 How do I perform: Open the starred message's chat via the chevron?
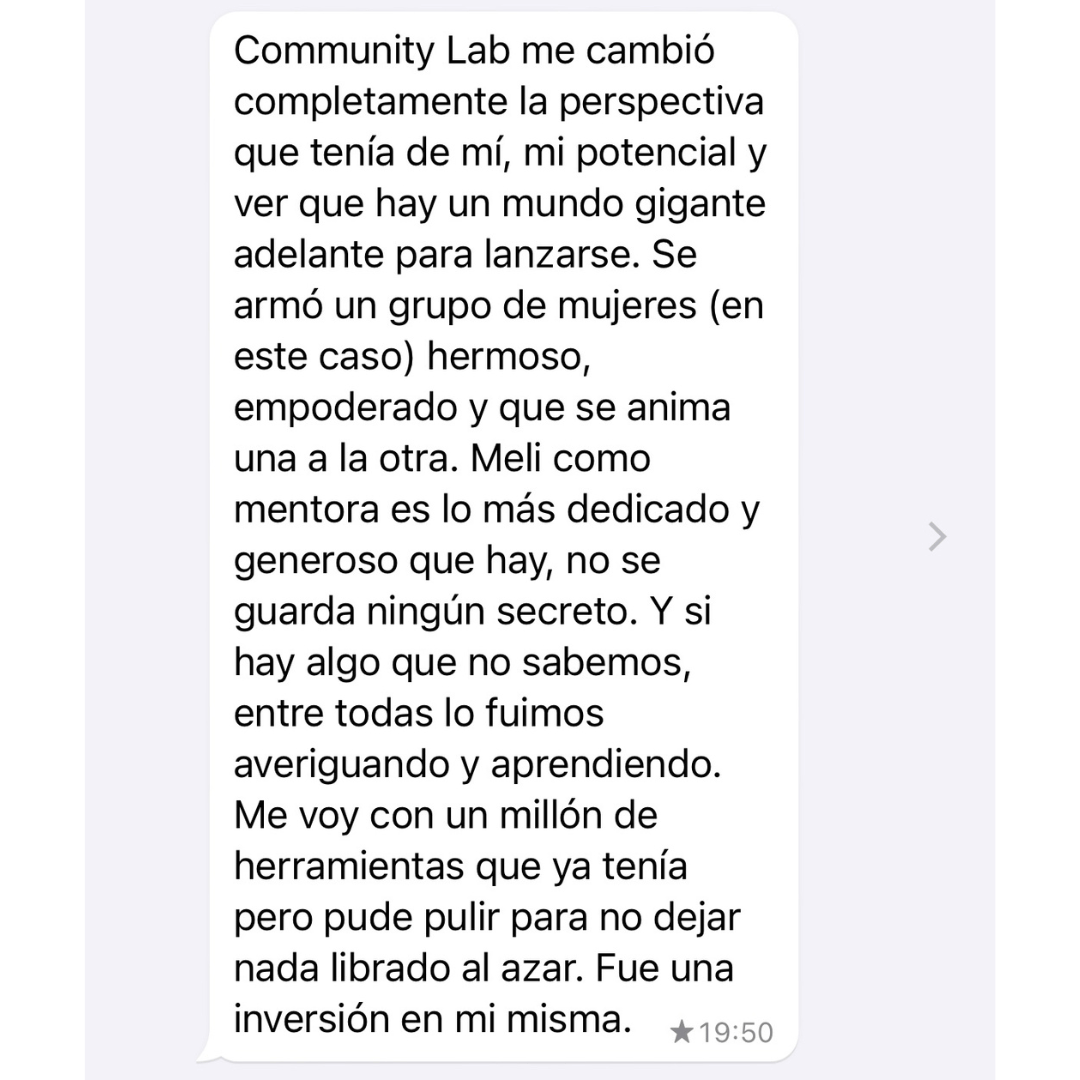pyautogui.click(x=937, y=537)
